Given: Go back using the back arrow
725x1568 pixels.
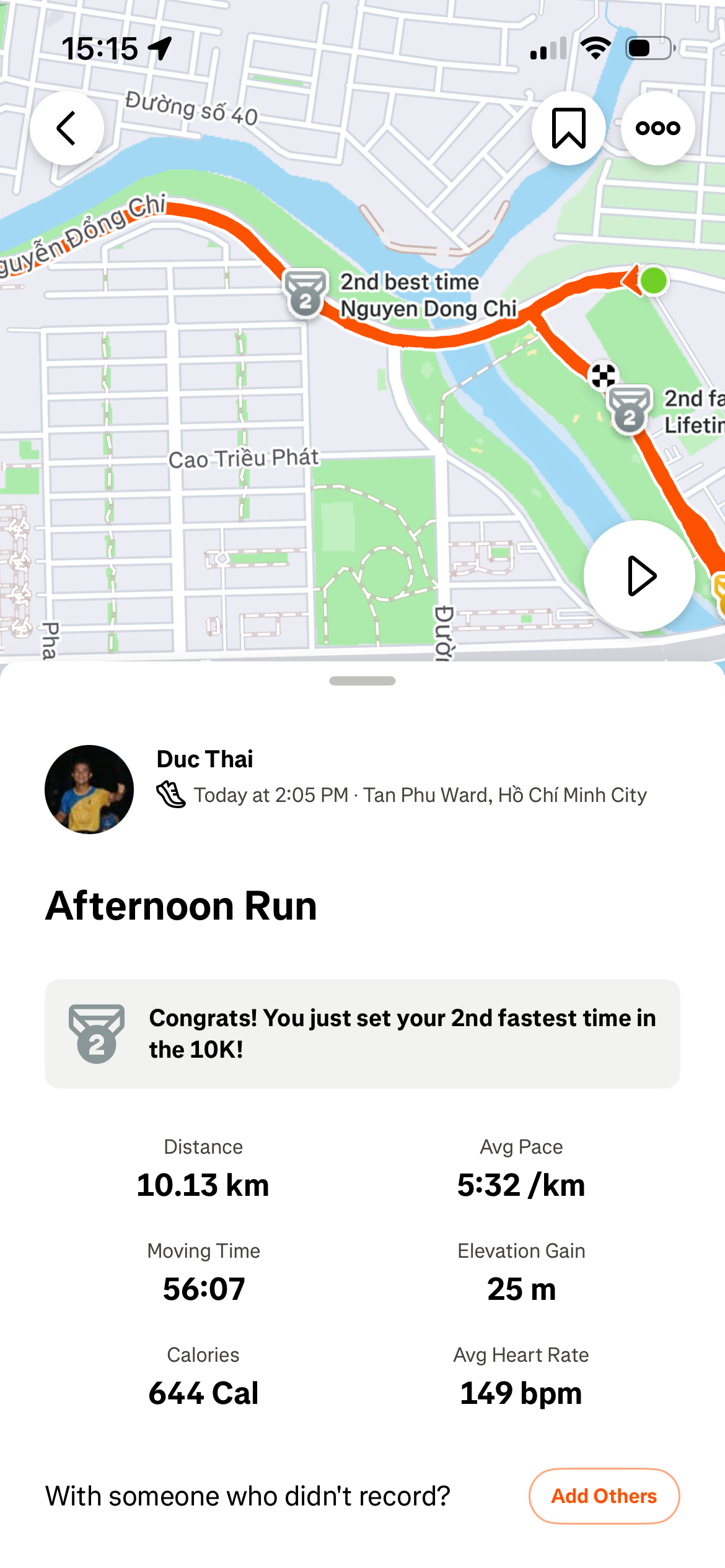Looking at the screenshot, I should coord(67,128).
